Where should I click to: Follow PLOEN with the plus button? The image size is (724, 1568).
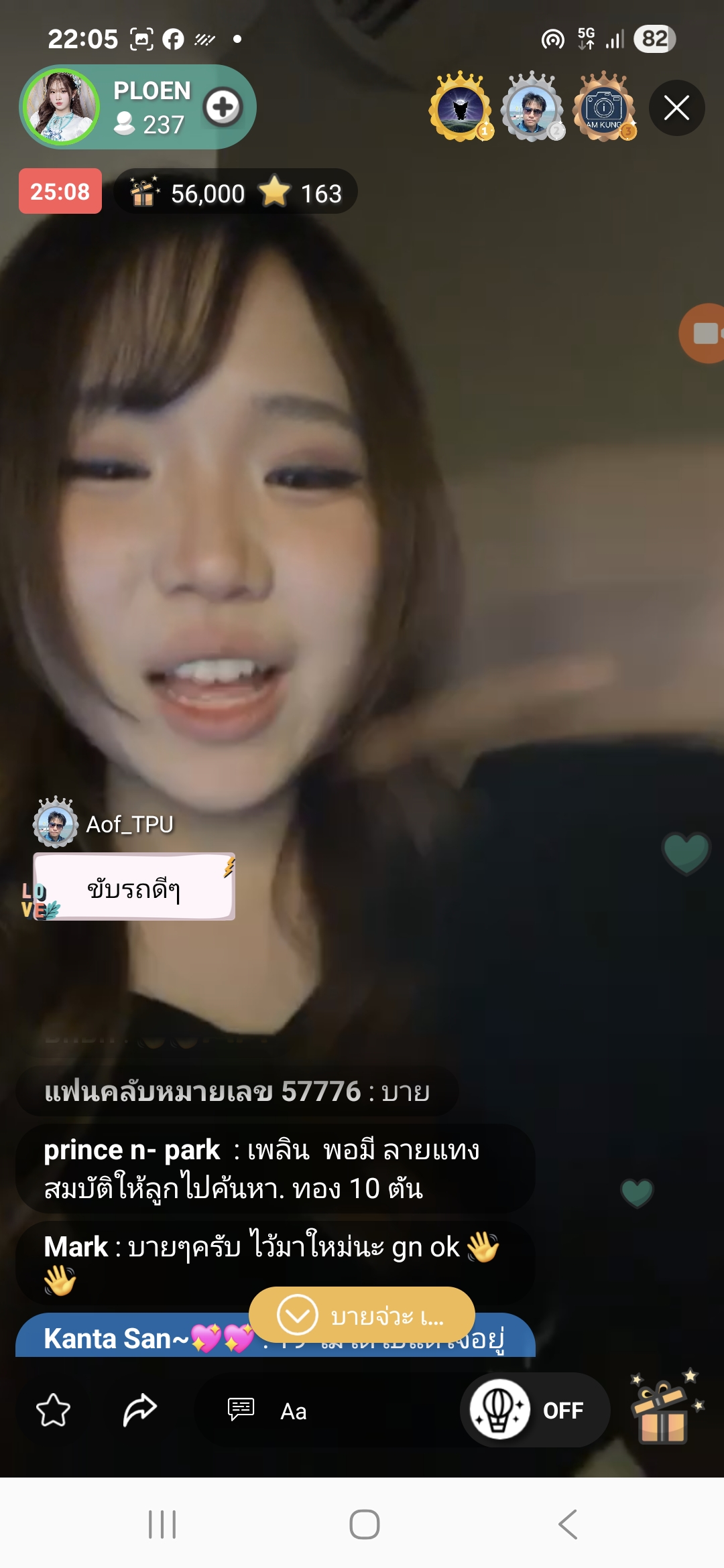[x=223, y=107]
